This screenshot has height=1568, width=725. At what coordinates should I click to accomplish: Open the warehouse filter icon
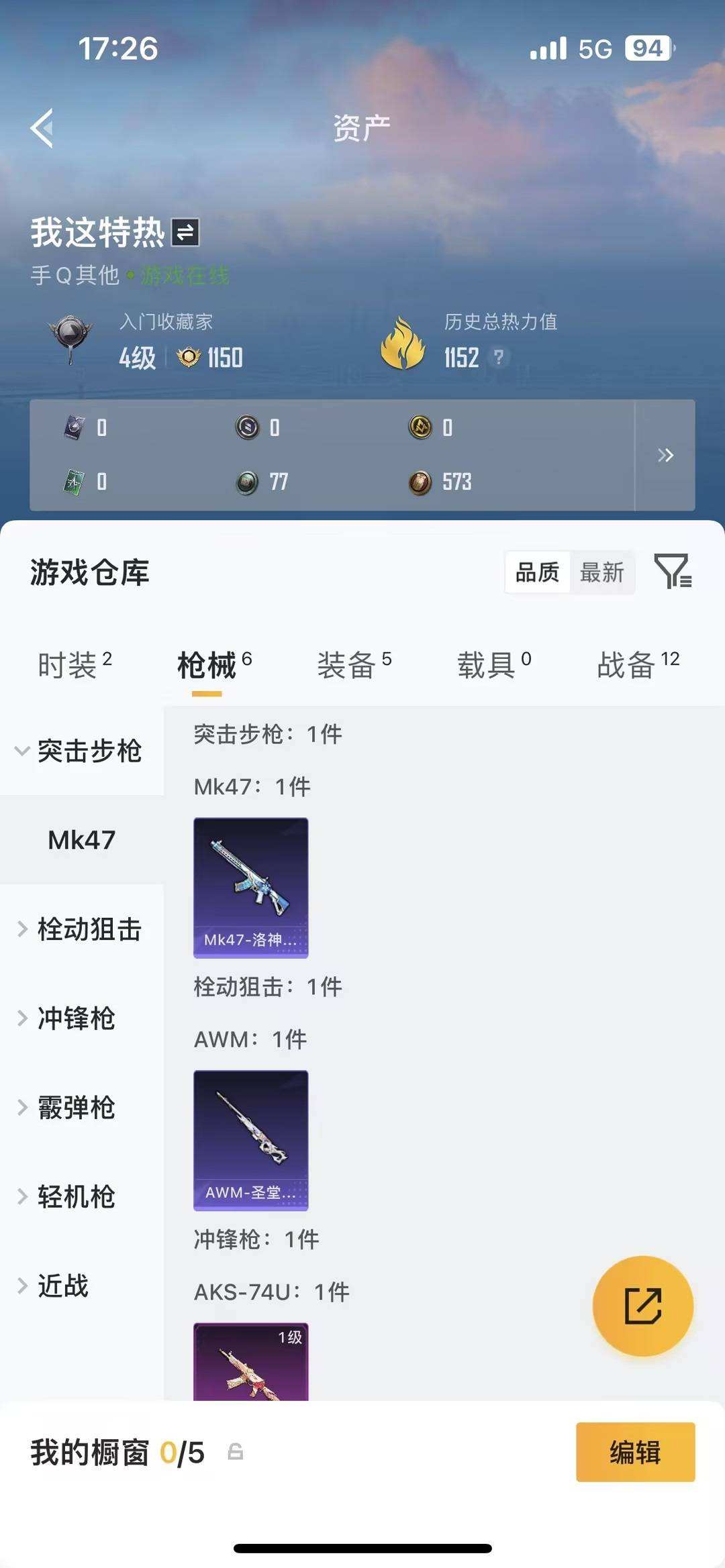pyautogui.click(x=673, y=571)
